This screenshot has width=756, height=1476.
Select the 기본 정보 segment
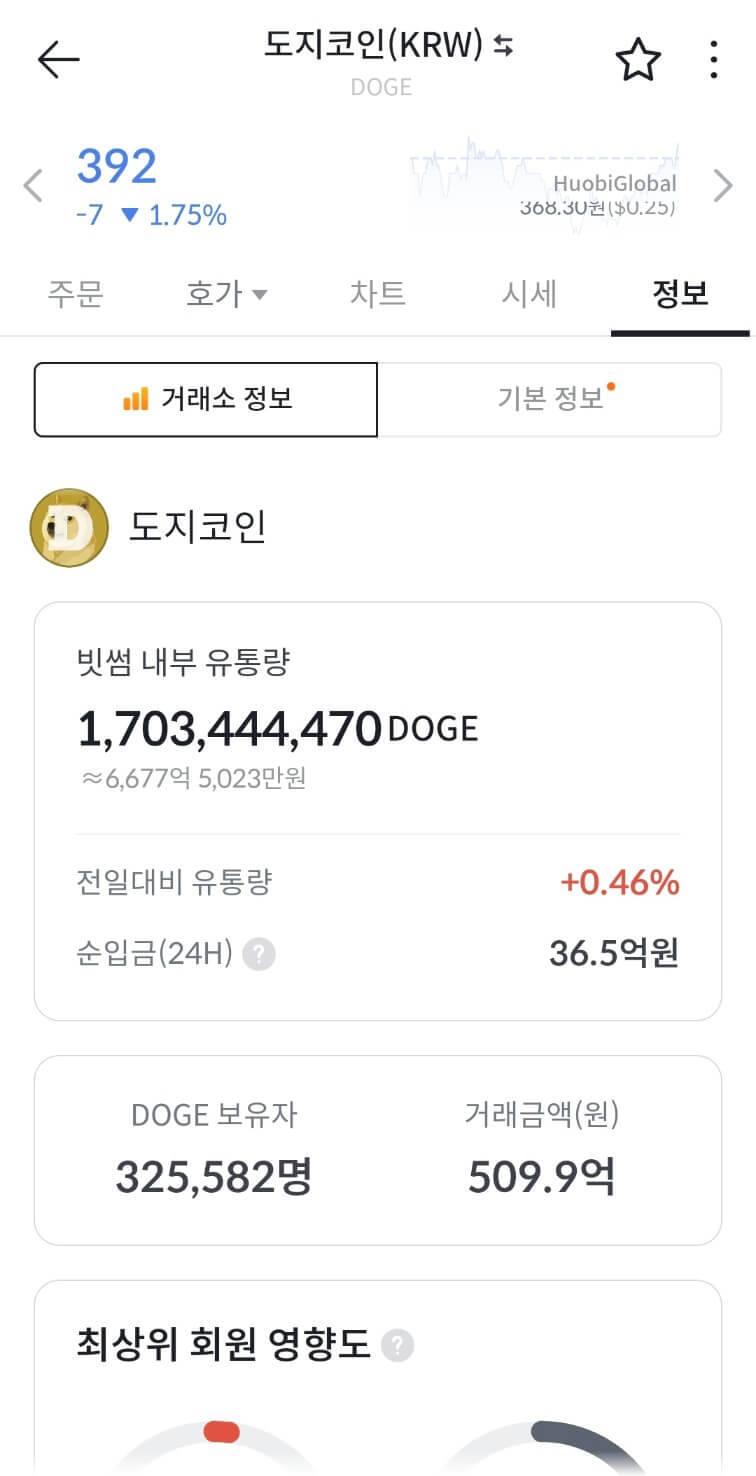(x=548, y=399)
